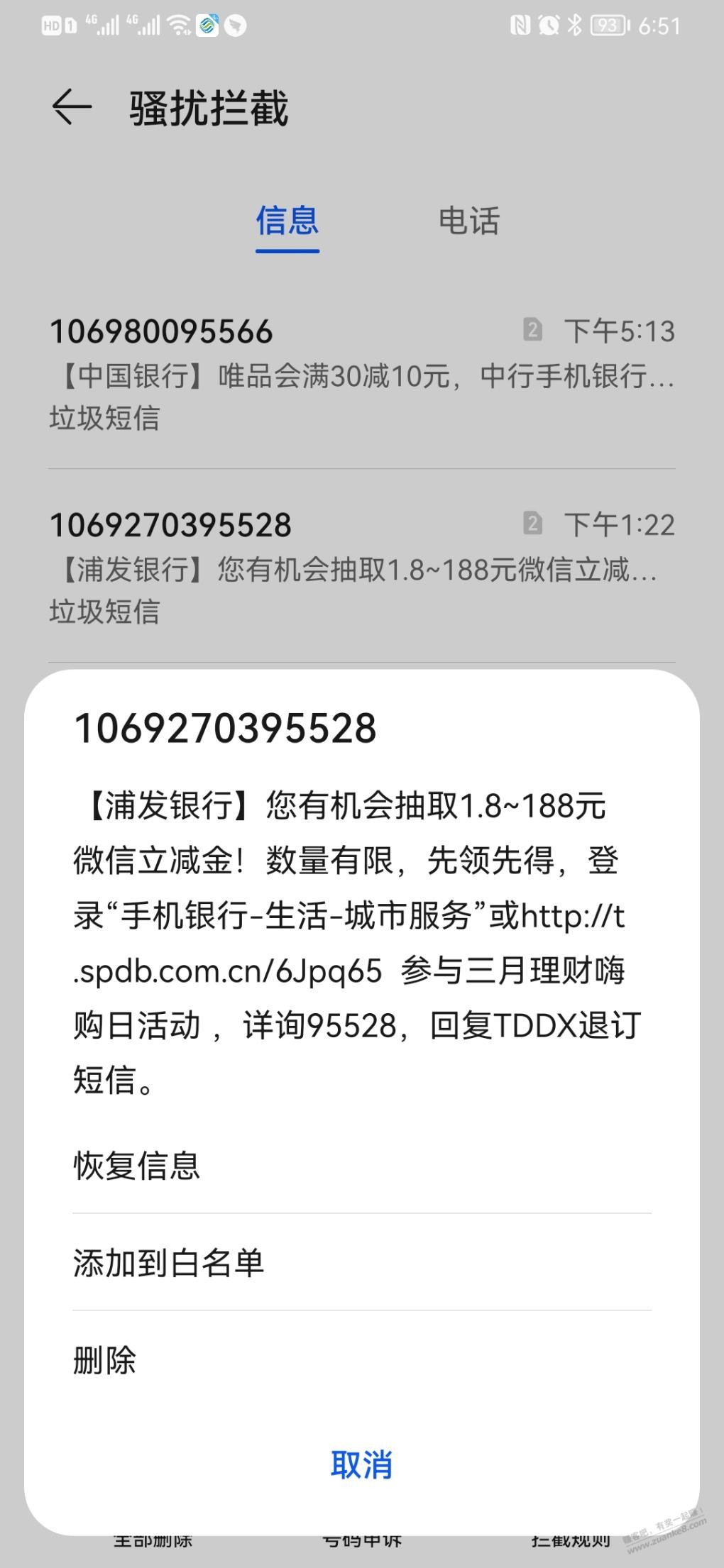Go back with the arrow icon
Image resolution: width=724 pixels, height=1568 pixels.
pos(72,107)
